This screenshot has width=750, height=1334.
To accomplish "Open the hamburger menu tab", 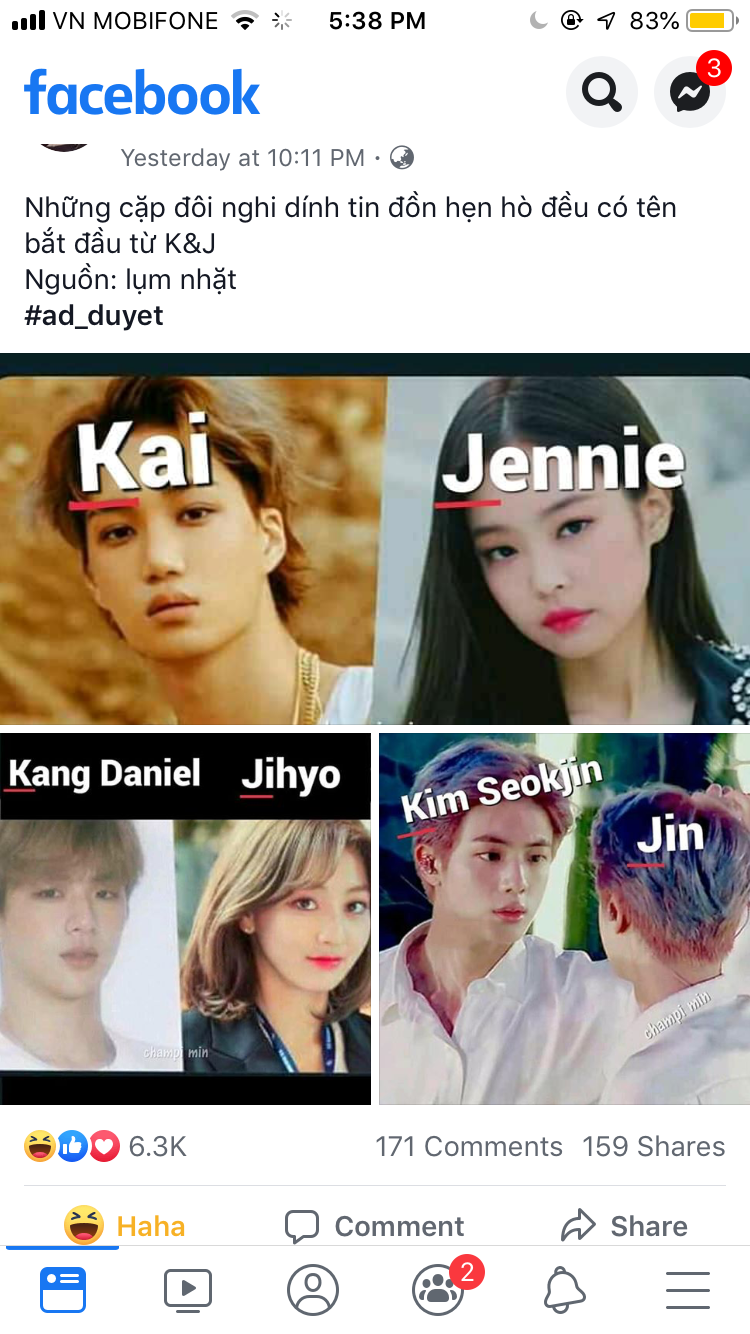I will [688, 1290].
